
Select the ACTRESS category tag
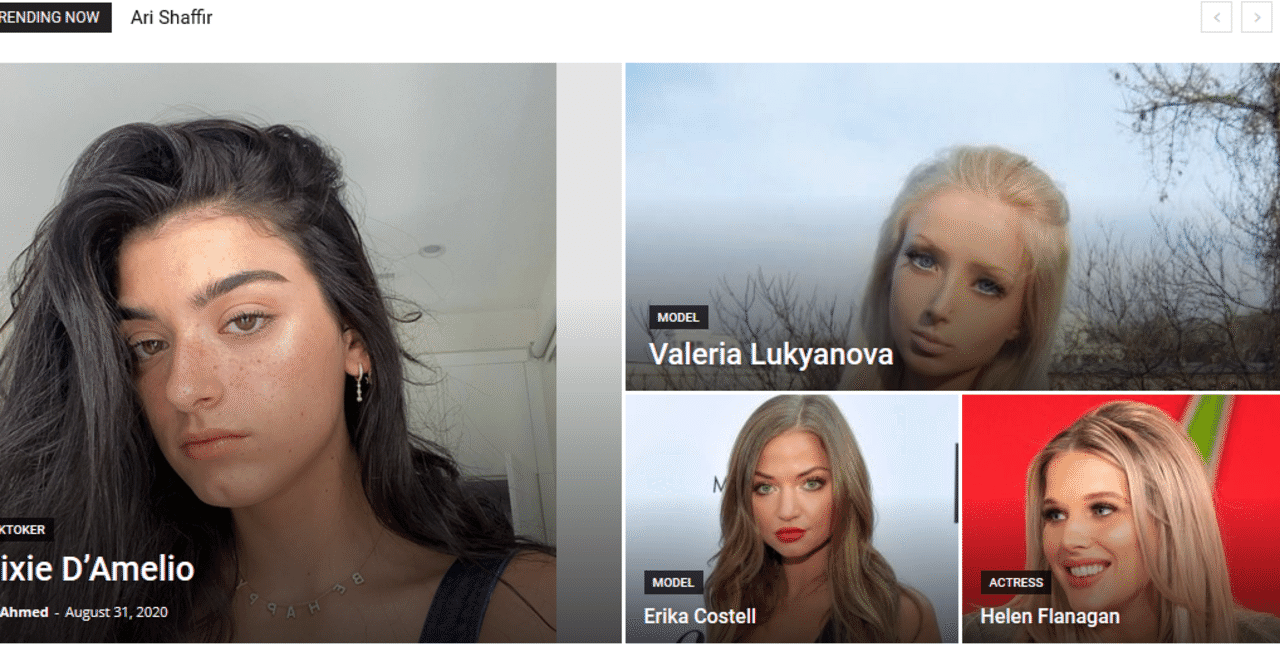click(1015, 582)
